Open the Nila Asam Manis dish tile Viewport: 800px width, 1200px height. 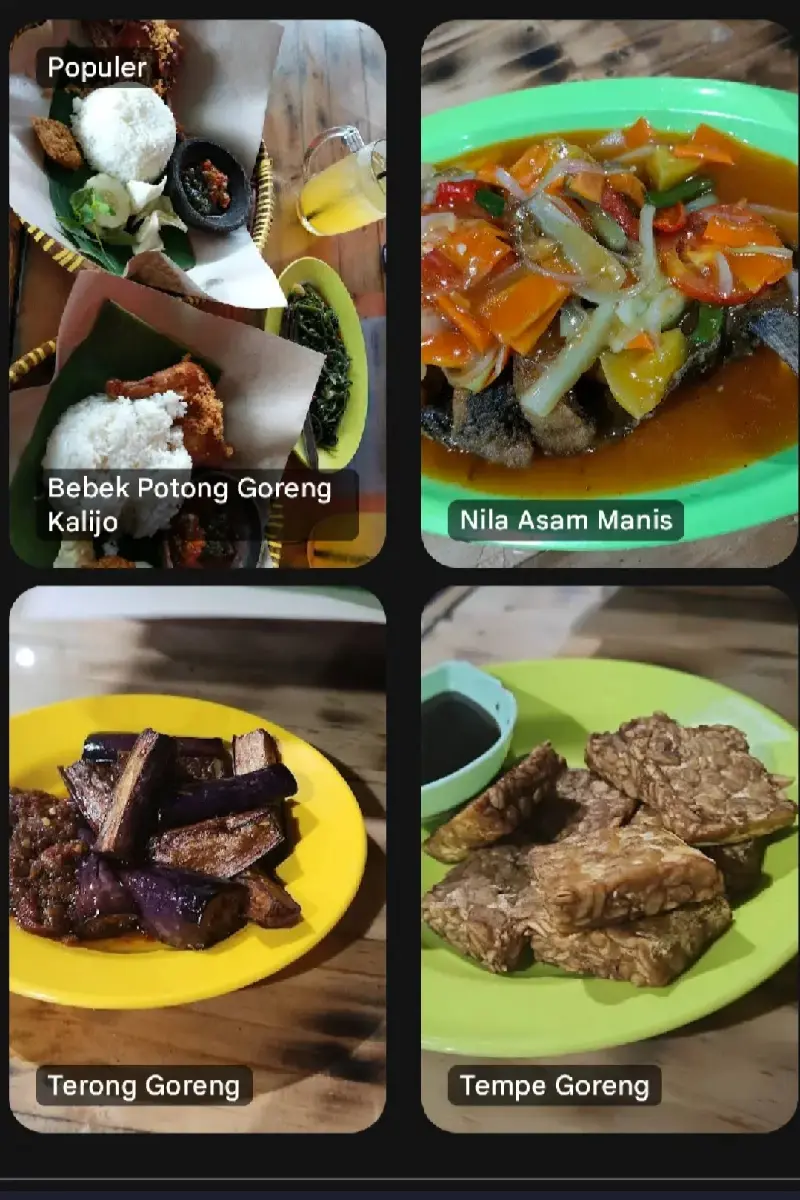609,294
